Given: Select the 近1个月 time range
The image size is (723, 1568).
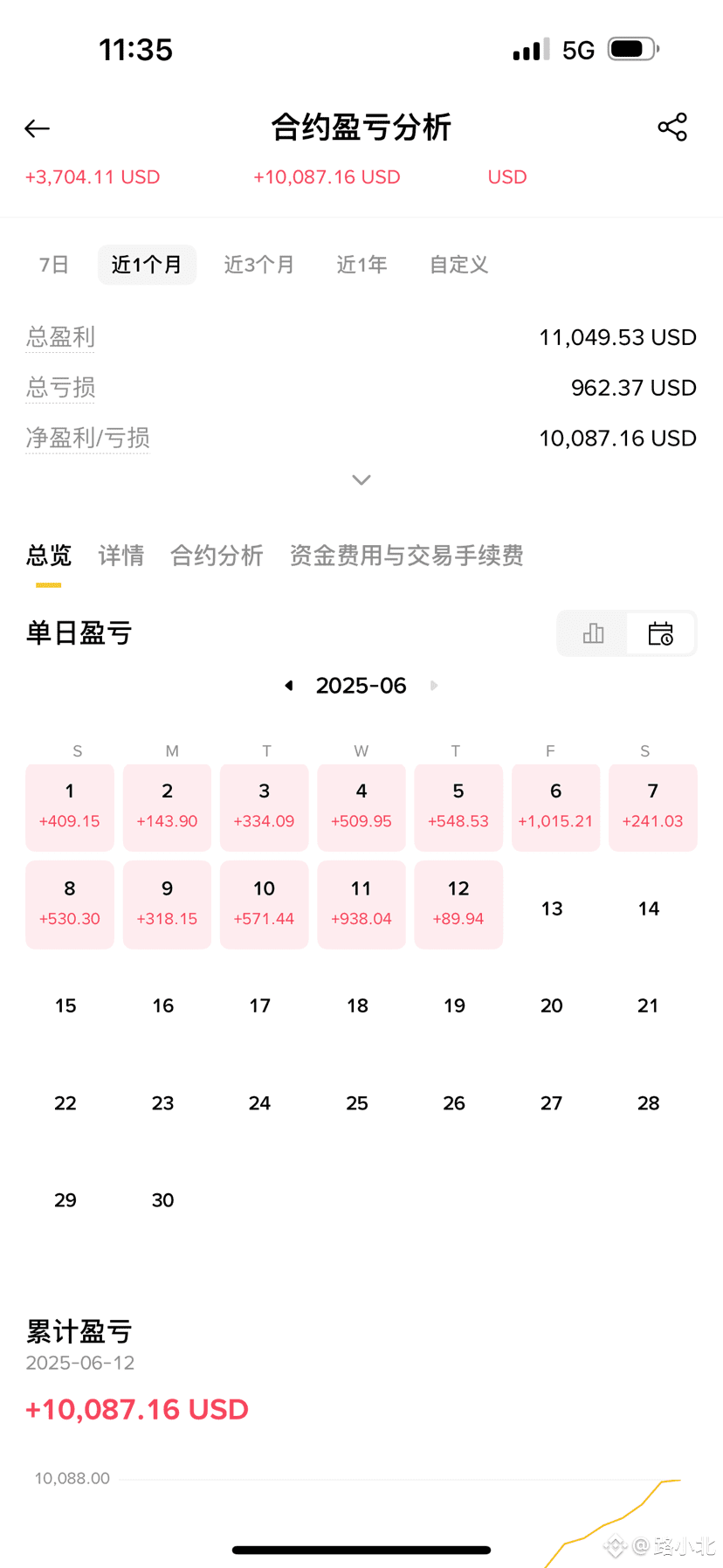Looking at the screenshot, I should (x=147, y=265).
